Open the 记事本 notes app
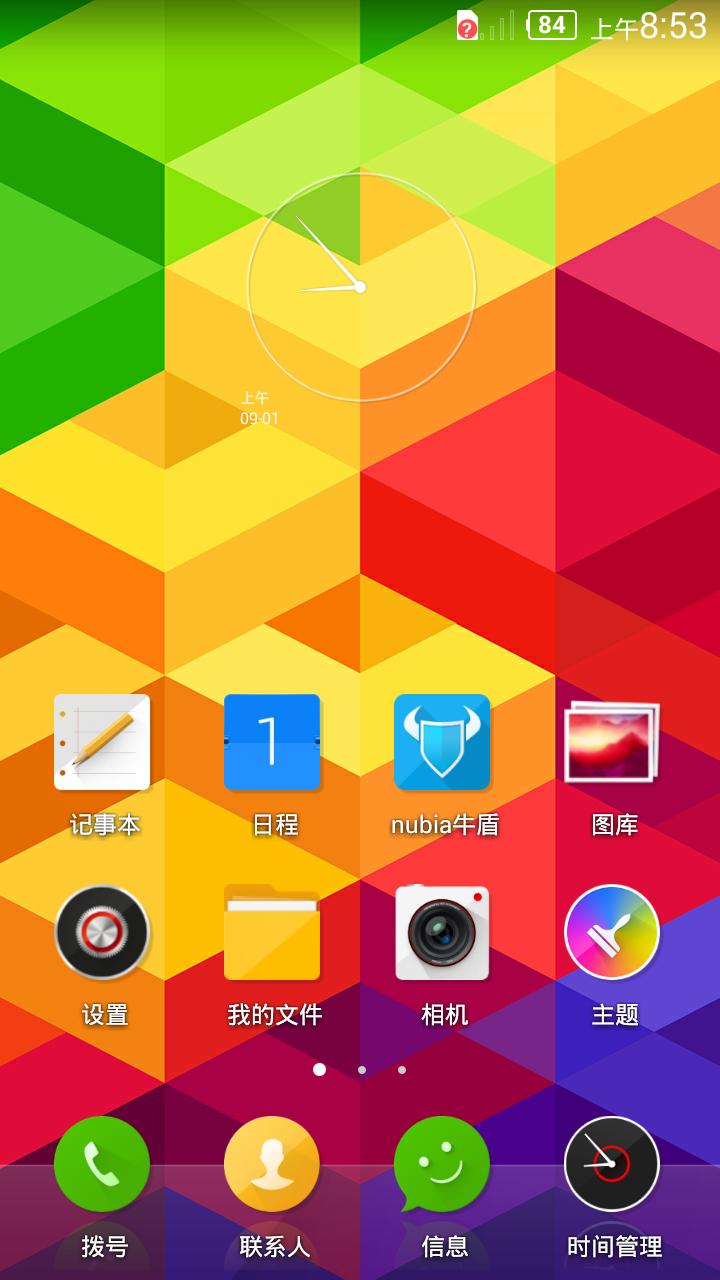Screen dimensions: 720x1280 point(102,742)
